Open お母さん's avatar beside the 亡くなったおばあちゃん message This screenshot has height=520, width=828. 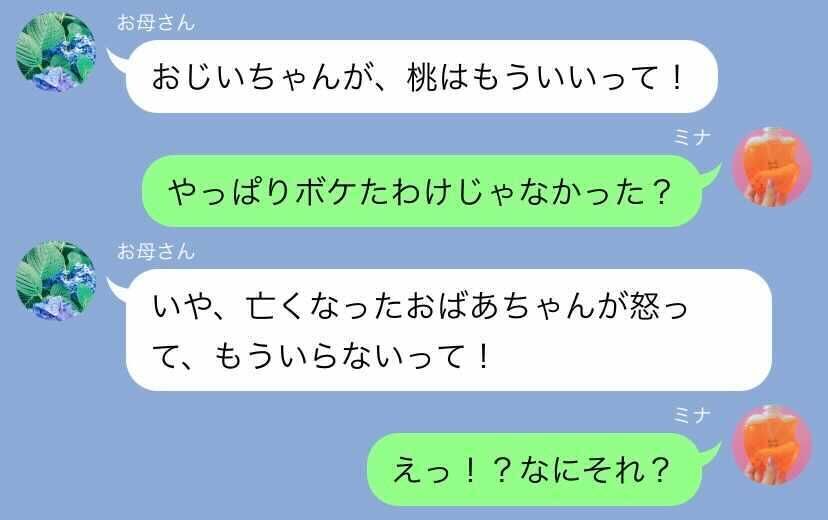pos(55,280)
